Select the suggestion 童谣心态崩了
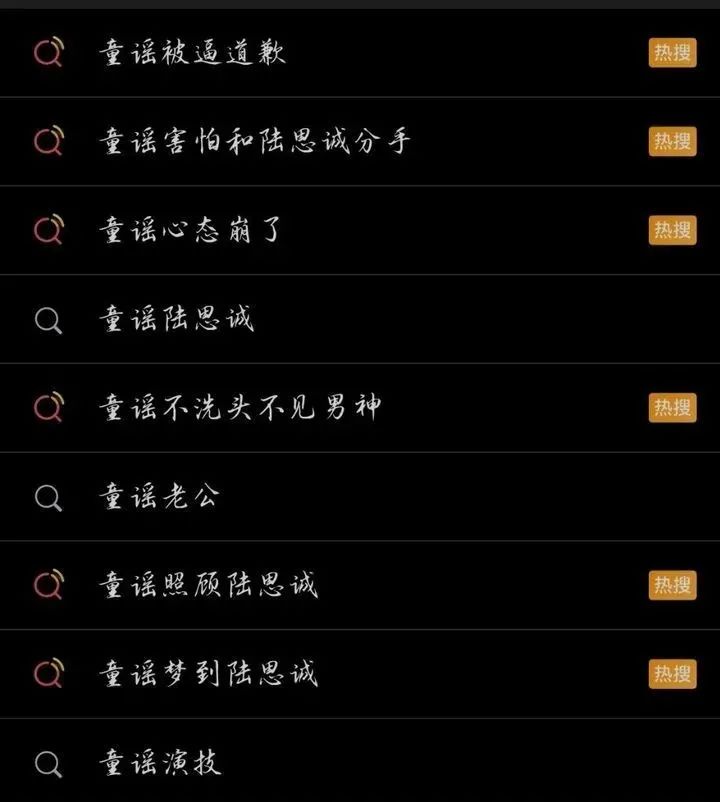This screenshot has height=802, width=720. click(190, 229)
